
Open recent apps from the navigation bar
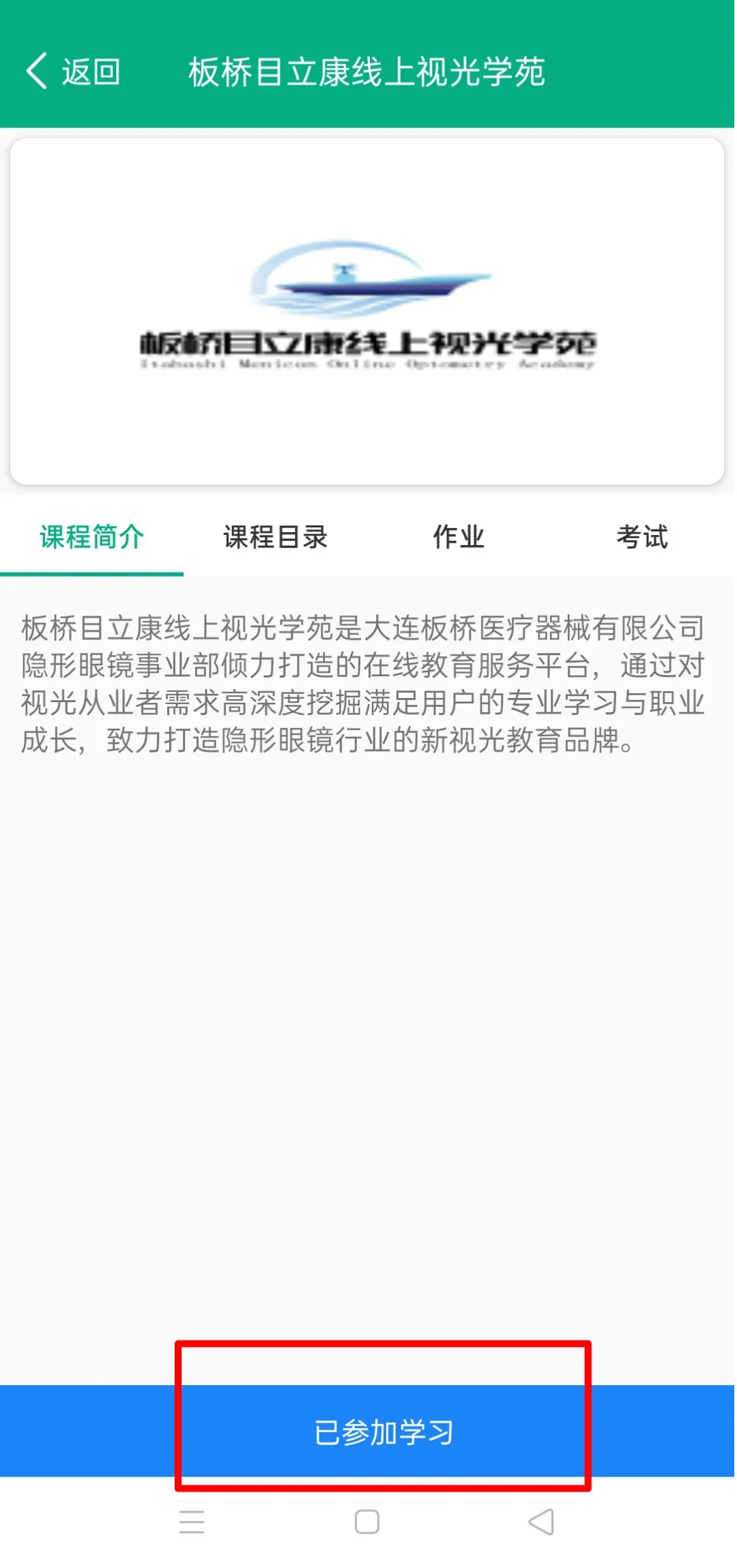192,1522
